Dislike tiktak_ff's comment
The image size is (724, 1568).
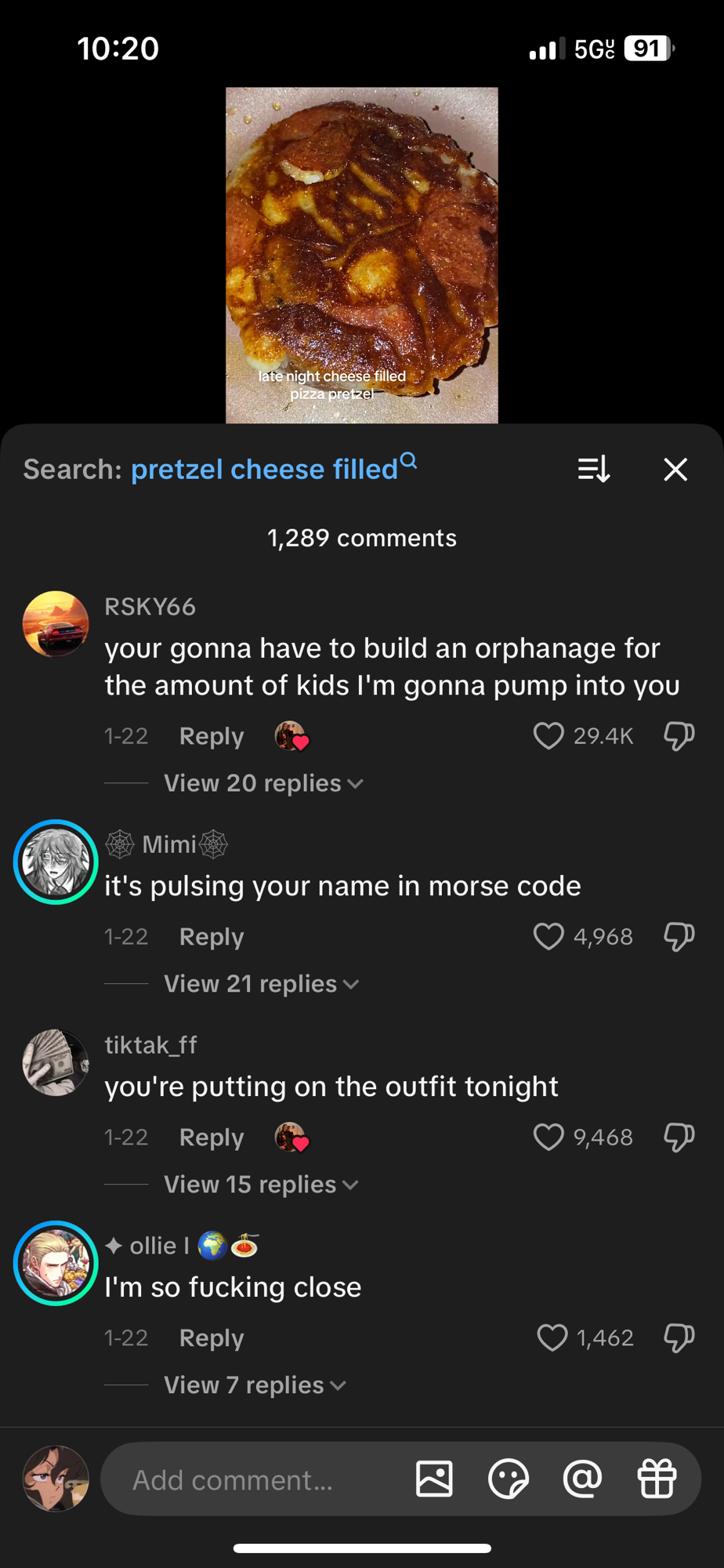click(x=679, y=1138)
